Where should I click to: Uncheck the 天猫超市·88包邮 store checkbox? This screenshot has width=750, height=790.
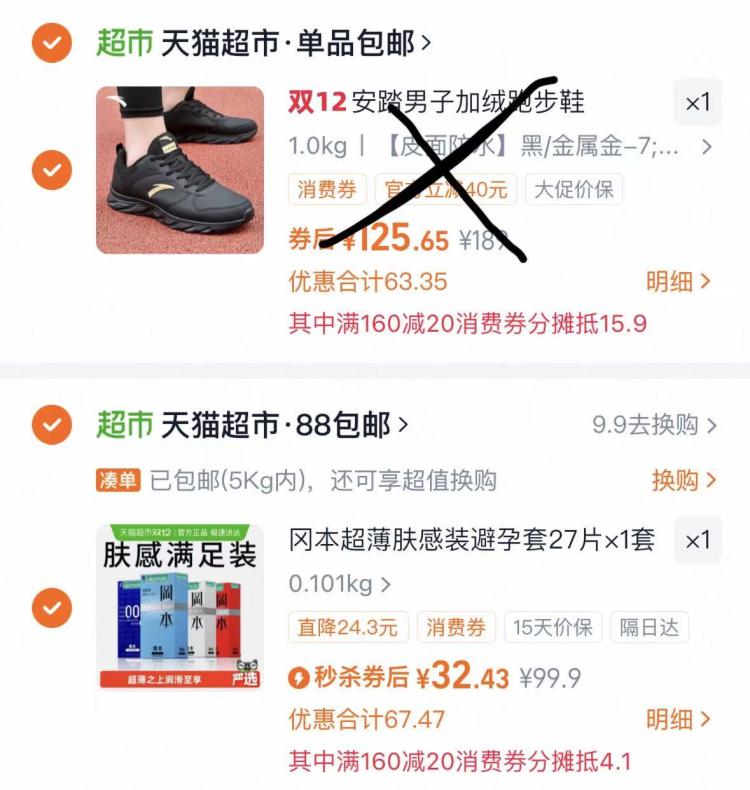coord(51,426)
